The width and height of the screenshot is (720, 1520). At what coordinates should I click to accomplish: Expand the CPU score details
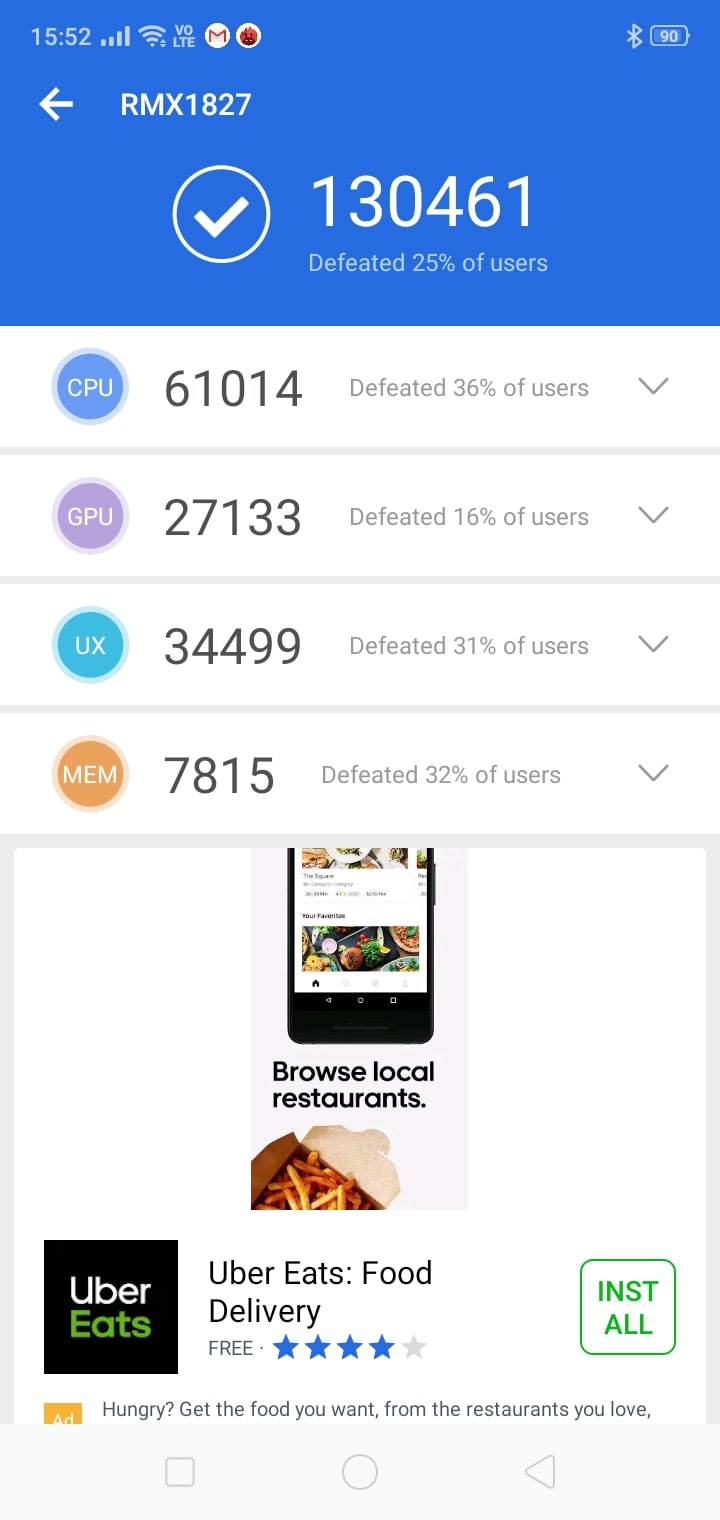pos(653,387)
